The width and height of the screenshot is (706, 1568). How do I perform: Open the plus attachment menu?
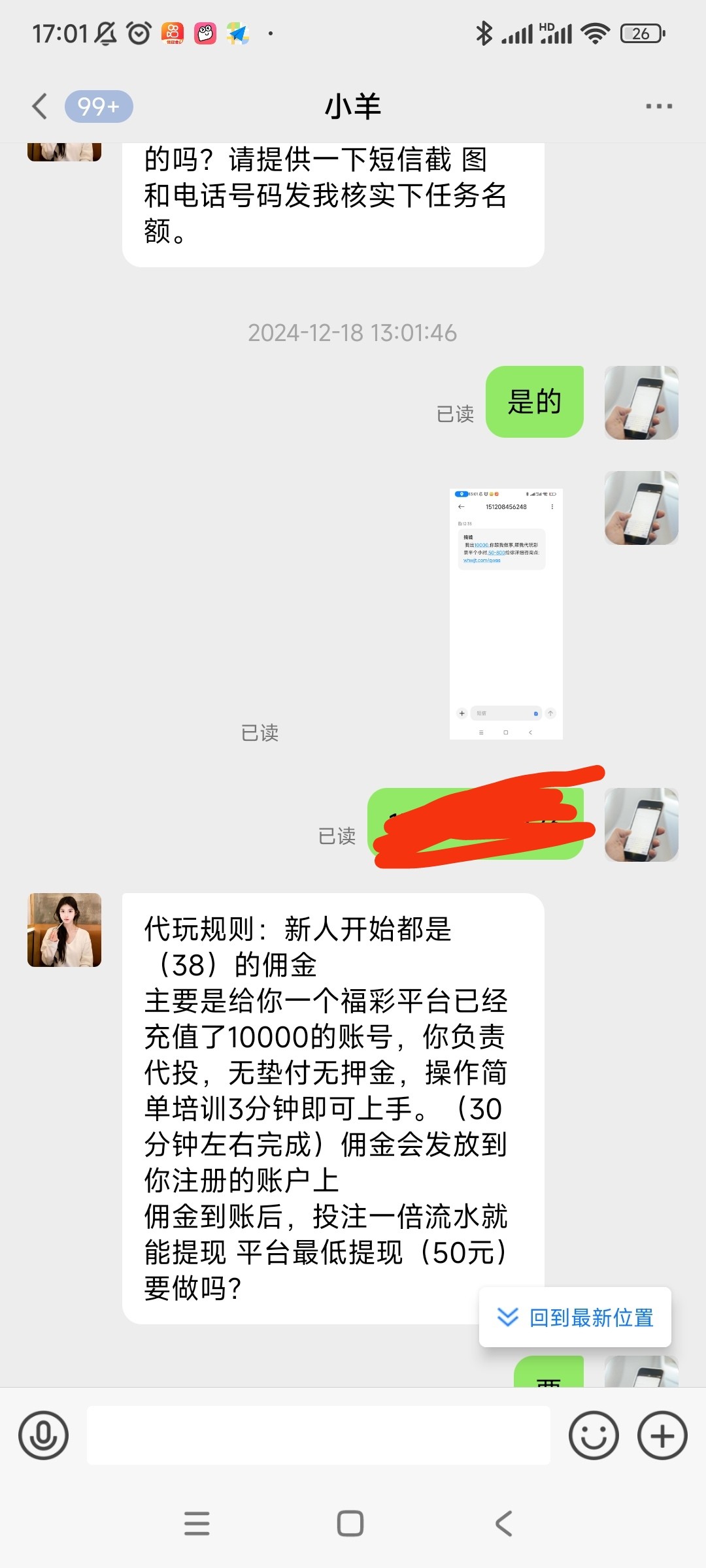click(662, 1435)
